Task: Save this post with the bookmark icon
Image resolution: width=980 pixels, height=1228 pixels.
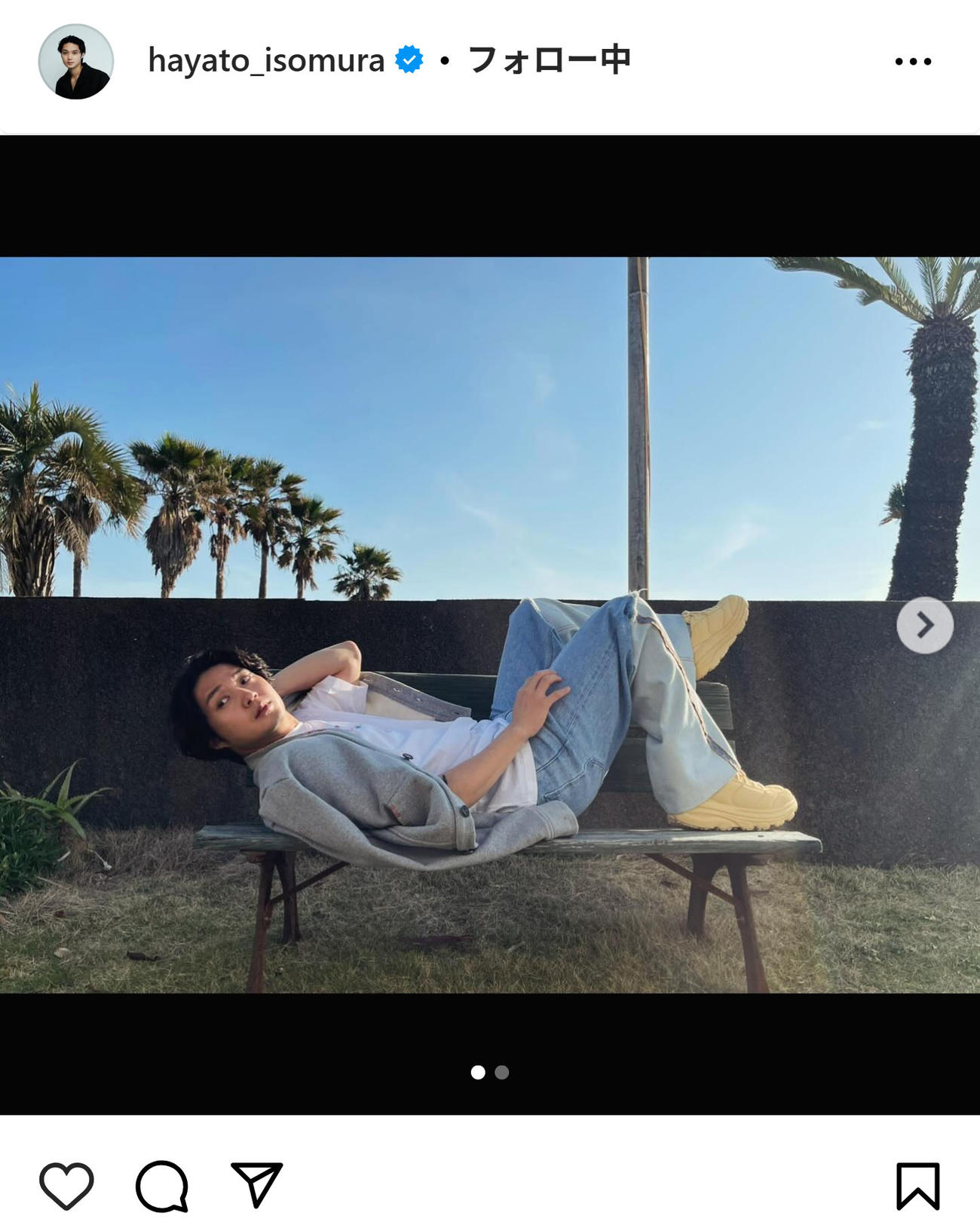Action: point(917,1186)
